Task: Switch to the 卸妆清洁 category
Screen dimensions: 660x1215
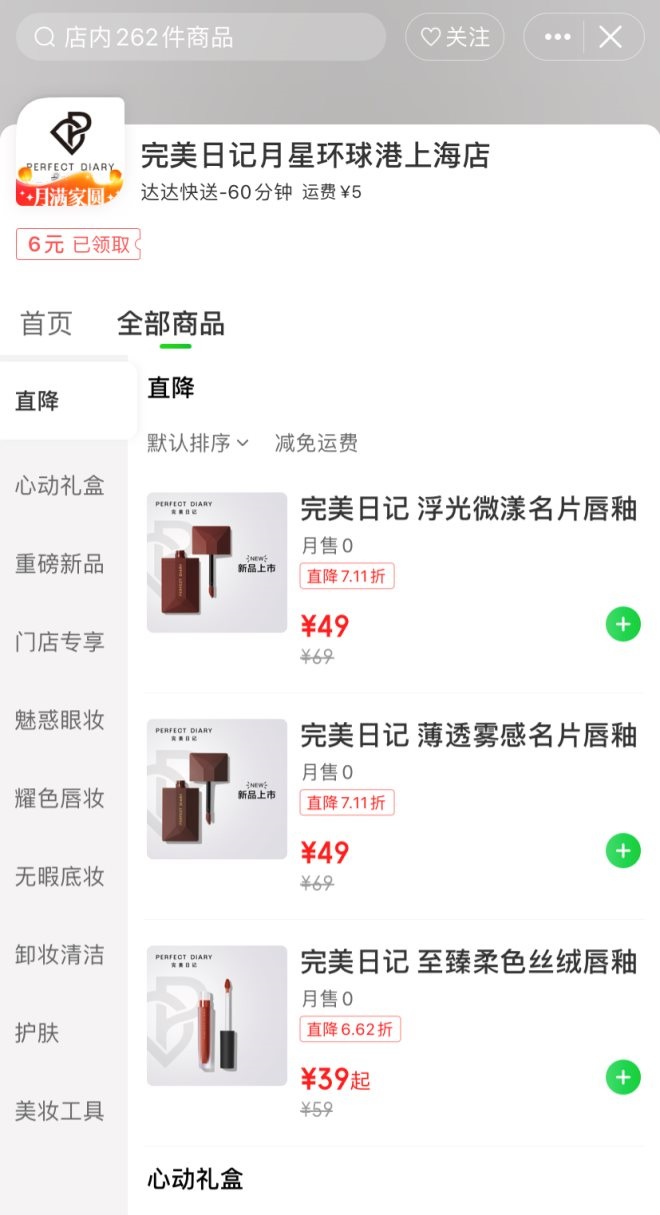Action: pyautogui.click(x=60, y=955)
